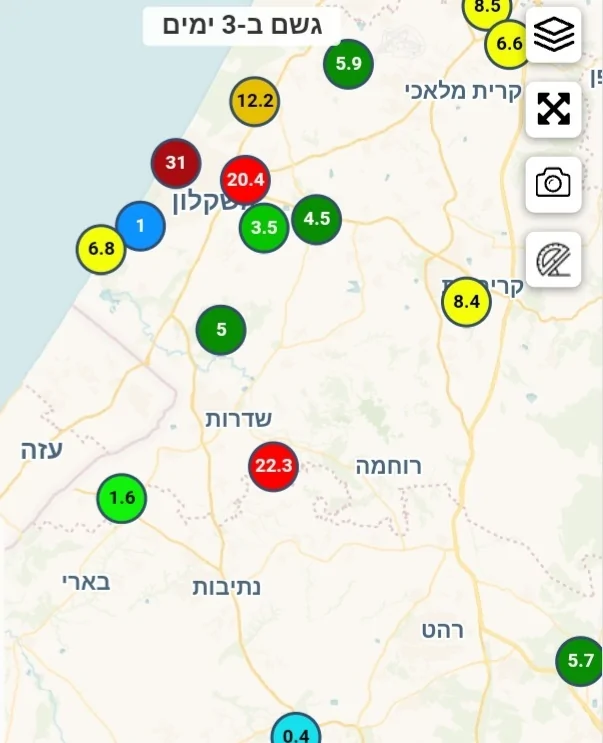Screen dimensions: 603x743
Task: Select the orange 12.2 rain marker
Action: coord(255,101)
